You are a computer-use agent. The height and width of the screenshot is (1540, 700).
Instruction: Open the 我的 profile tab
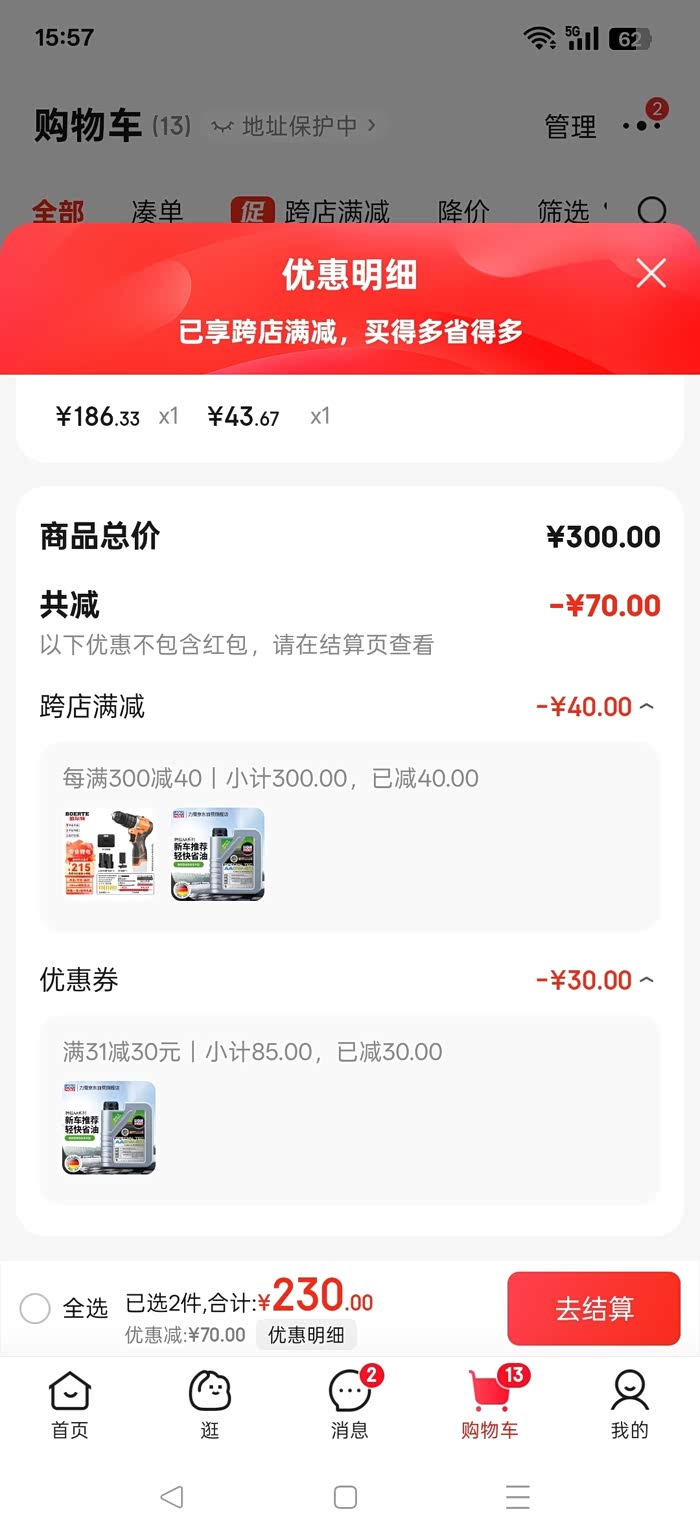630,1404
